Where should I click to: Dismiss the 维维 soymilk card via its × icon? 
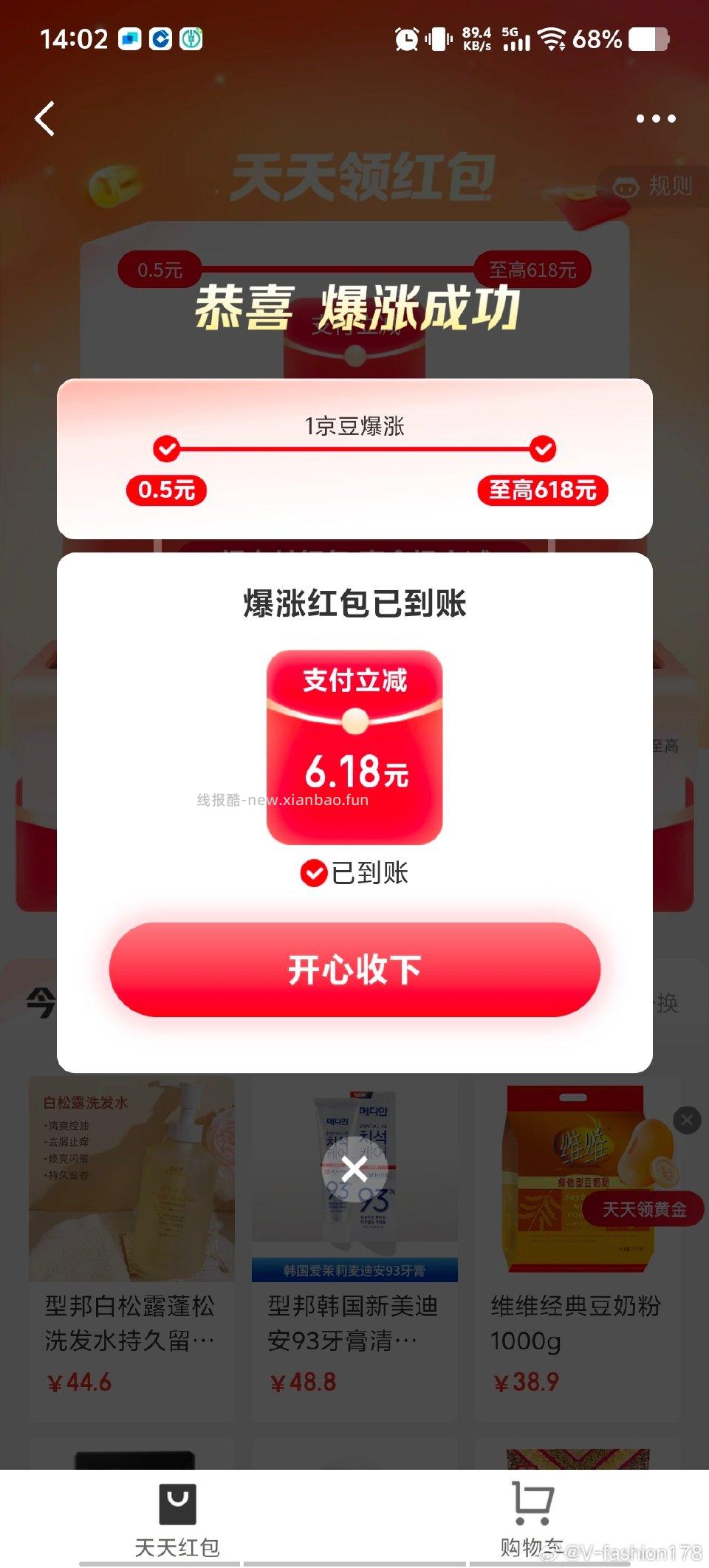[686, 1120]
